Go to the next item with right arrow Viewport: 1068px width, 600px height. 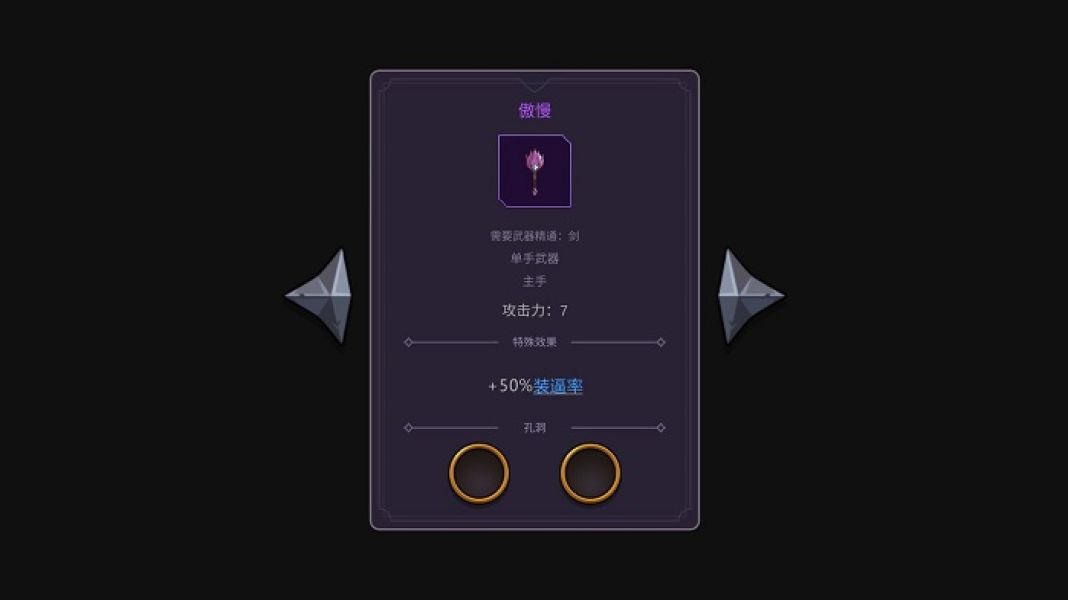point(748,296)
